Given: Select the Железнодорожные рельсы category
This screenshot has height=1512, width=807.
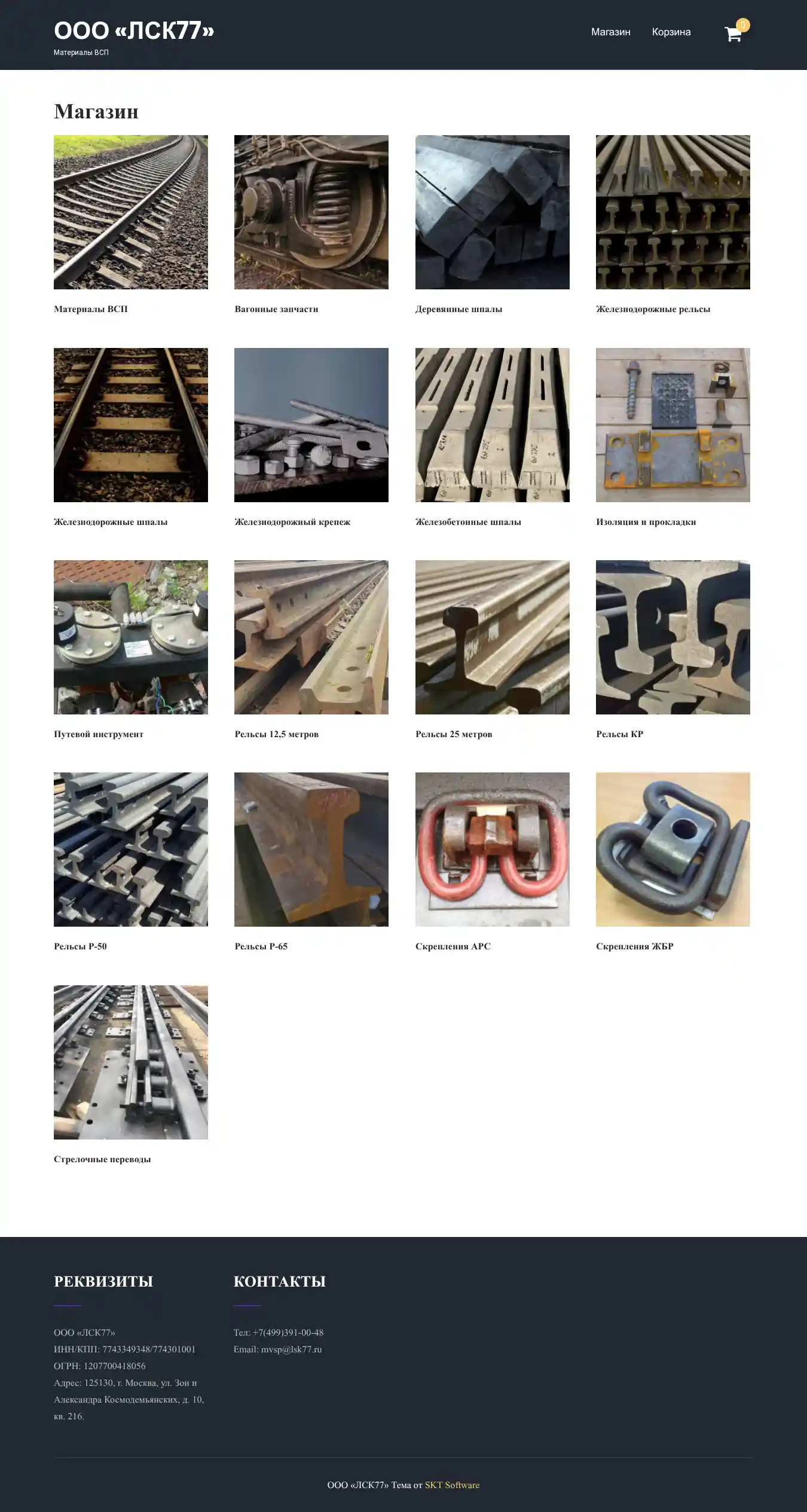Looking at the screenshot, I should pyautogui.click(x=672, y=212).
